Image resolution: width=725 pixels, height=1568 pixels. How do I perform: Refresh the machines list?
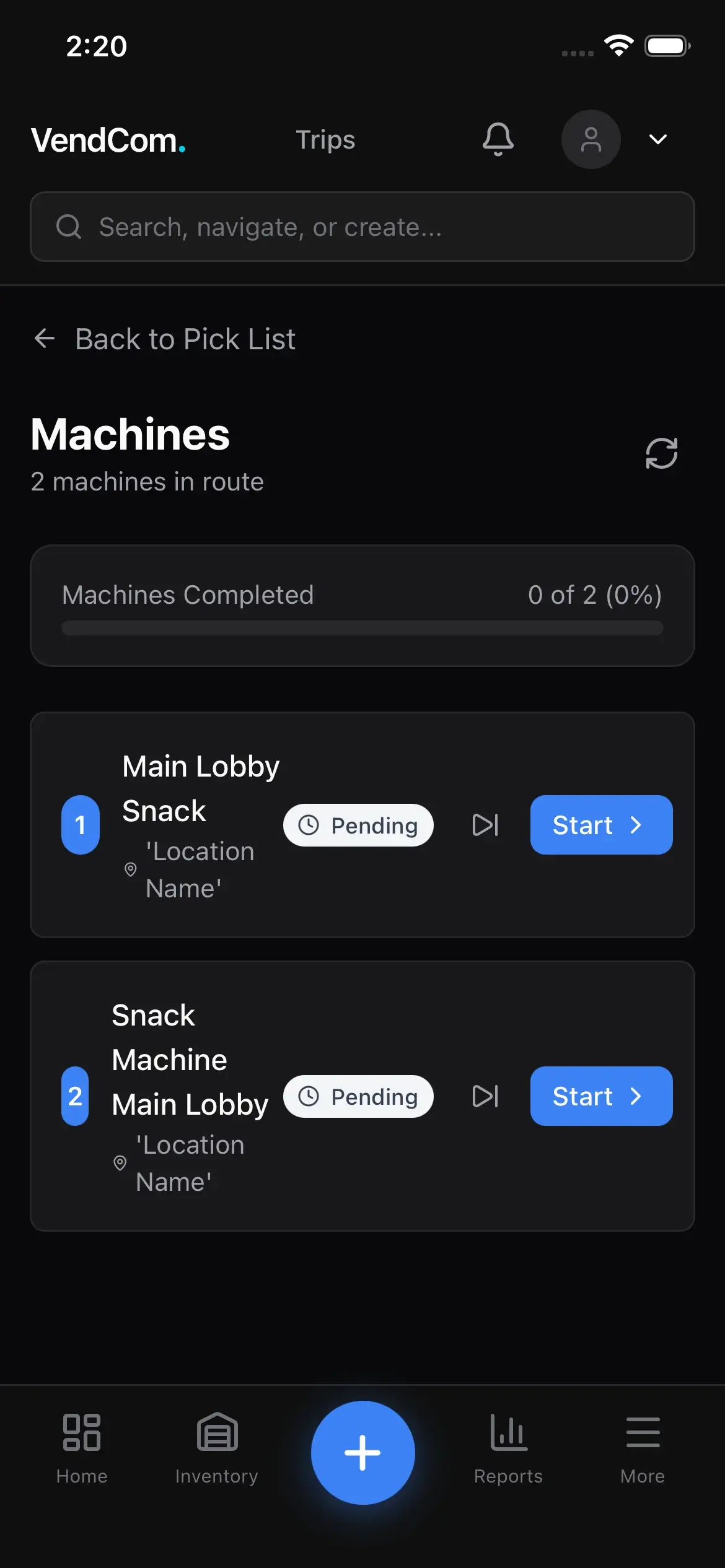tap(661, 454)
